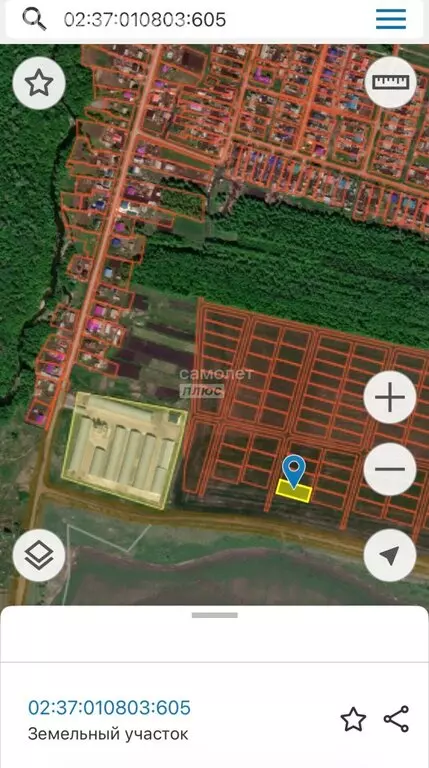Center the map on my location
429x768 pixels.
click(x=390, y=555)
